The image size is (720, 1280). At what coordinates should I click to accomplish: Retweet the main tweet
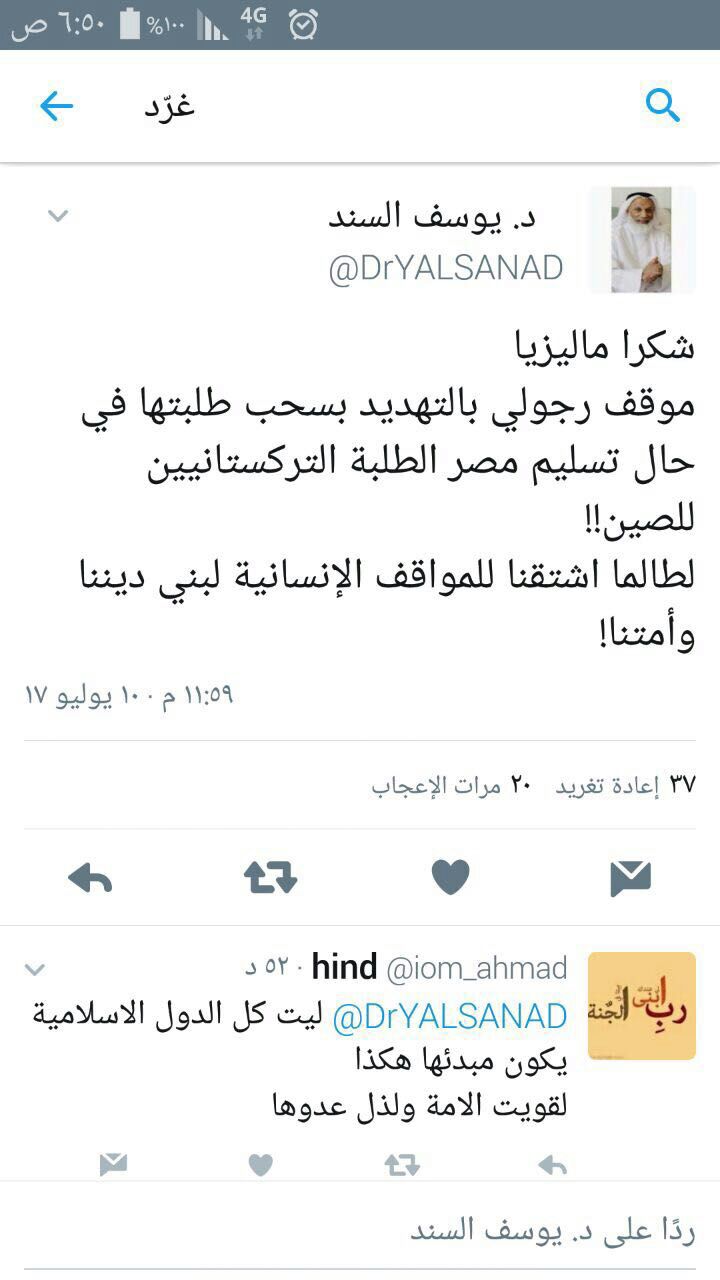point(270,878)
